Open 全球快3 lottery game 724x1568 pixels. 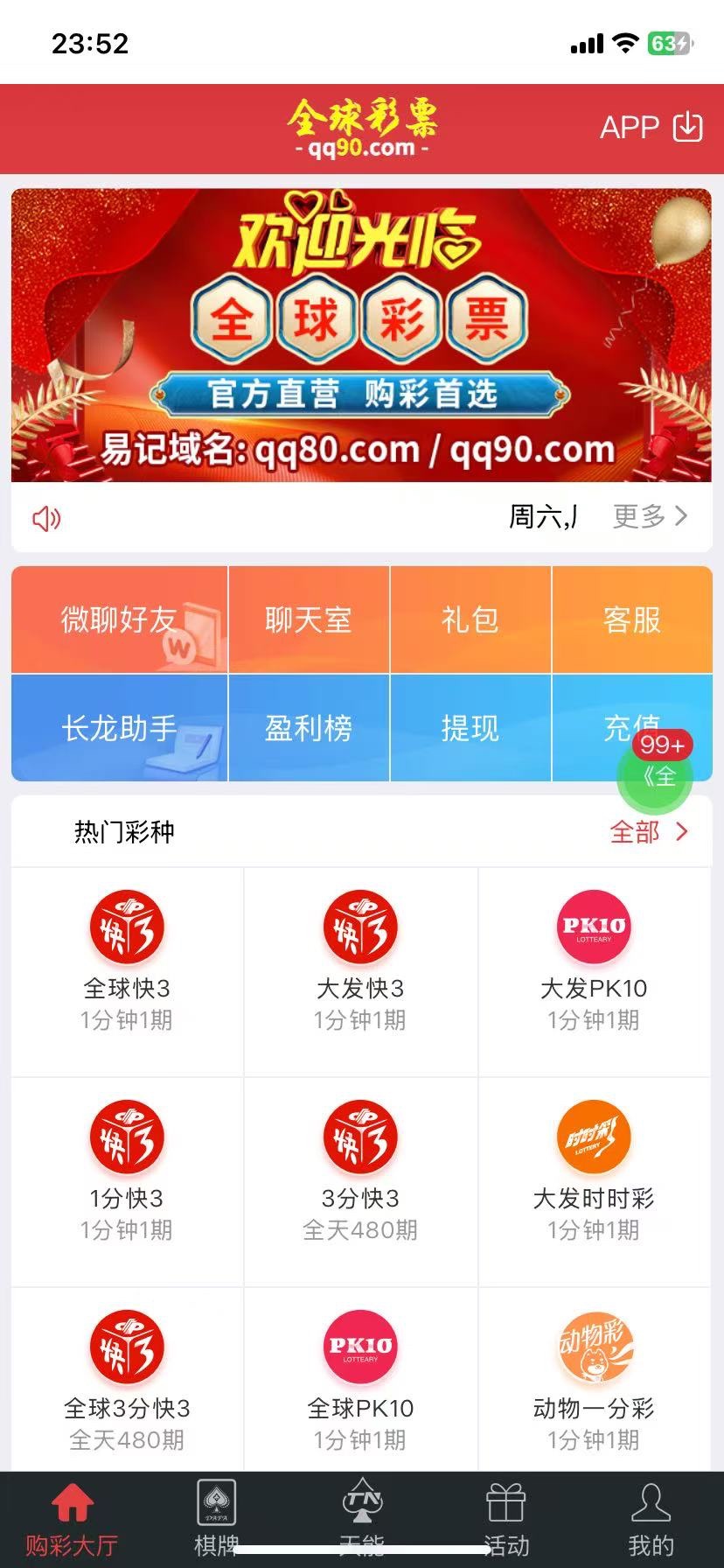[x=127, y=961]
